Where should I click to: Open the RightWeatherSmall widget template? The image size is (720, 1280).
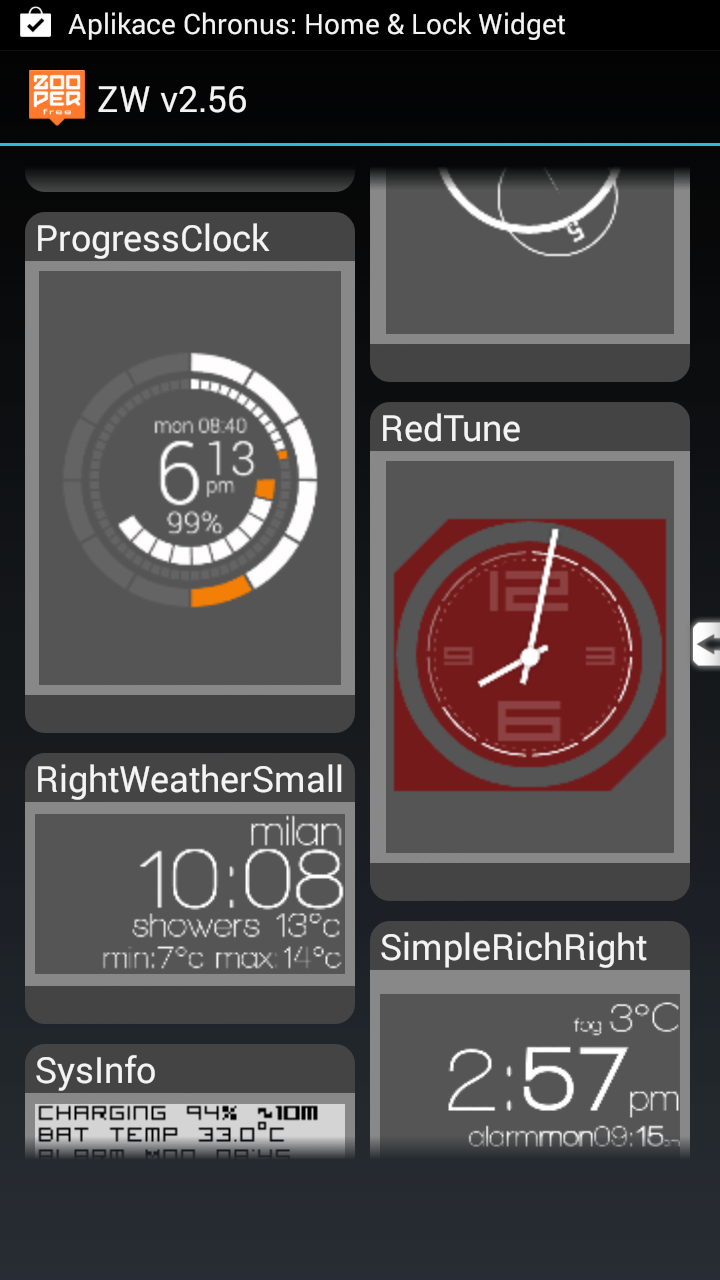point(190,888)
